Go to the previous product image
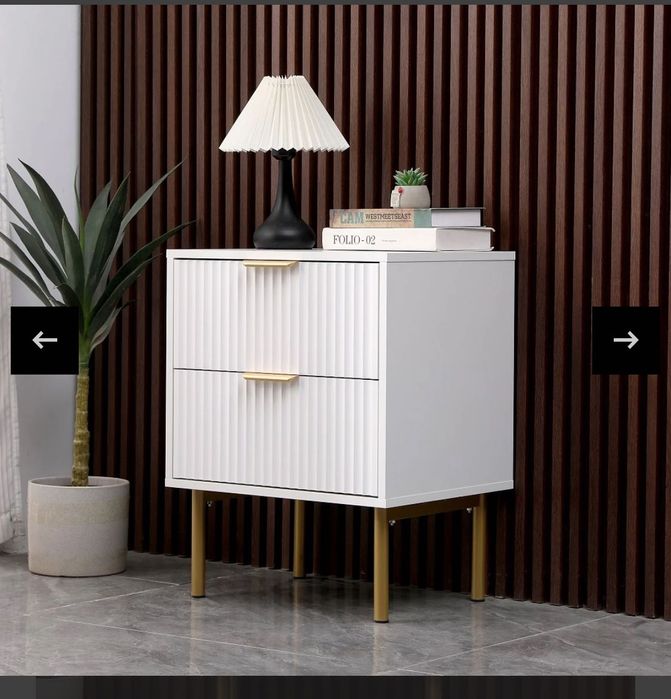Screen dimensions: 671x699 (x=44, y=340)
